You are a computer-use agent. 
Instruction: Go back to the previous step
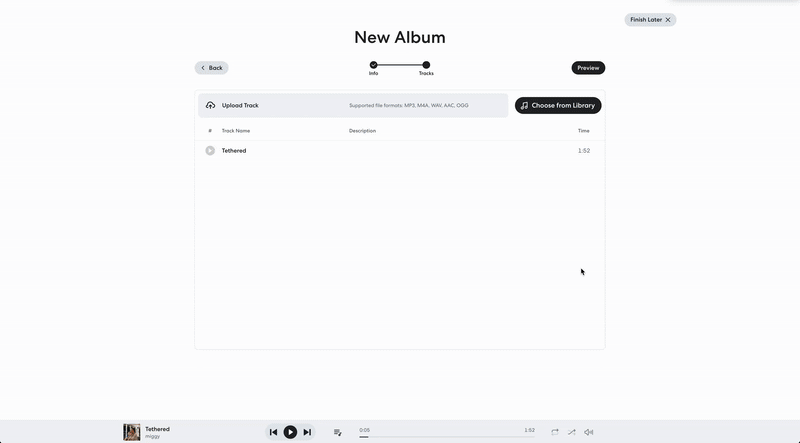click(x=211, y=68)
